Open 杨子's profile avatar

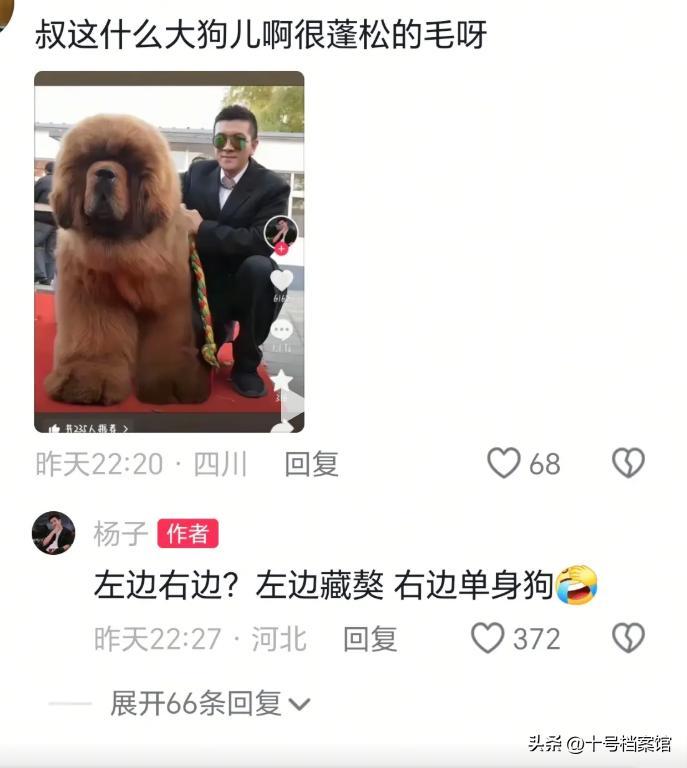click(x=54, y=533)
